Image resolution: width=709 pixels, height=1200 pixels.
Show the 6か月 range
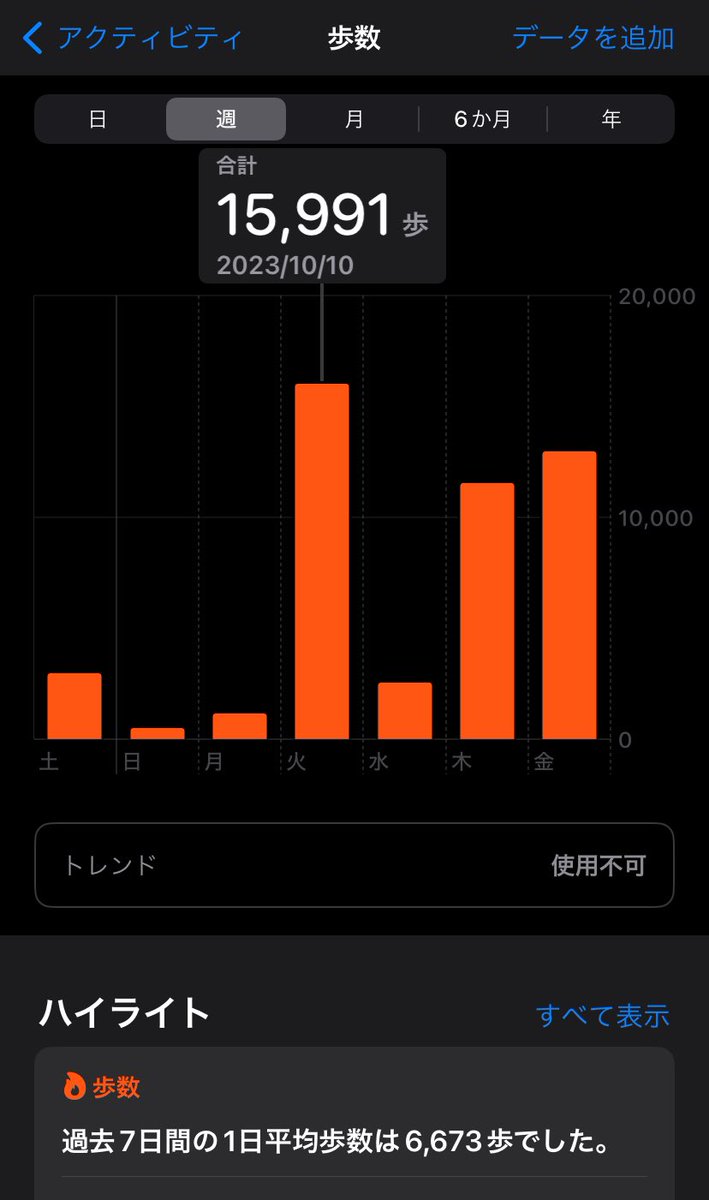(482, 119)
